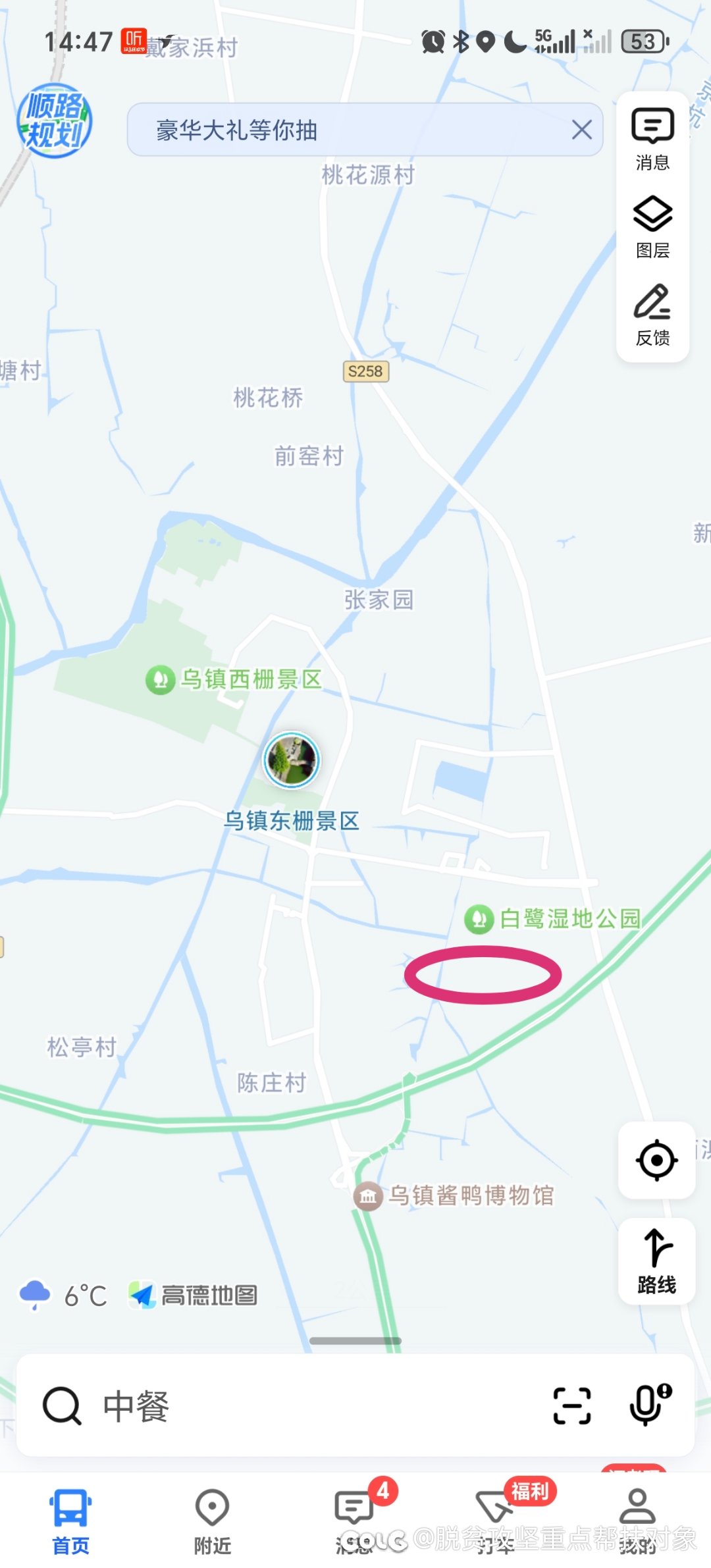Open the 路线 route planner button
The height and width of the screenshot is (1568, 711).
click(x=656, y=1261)
